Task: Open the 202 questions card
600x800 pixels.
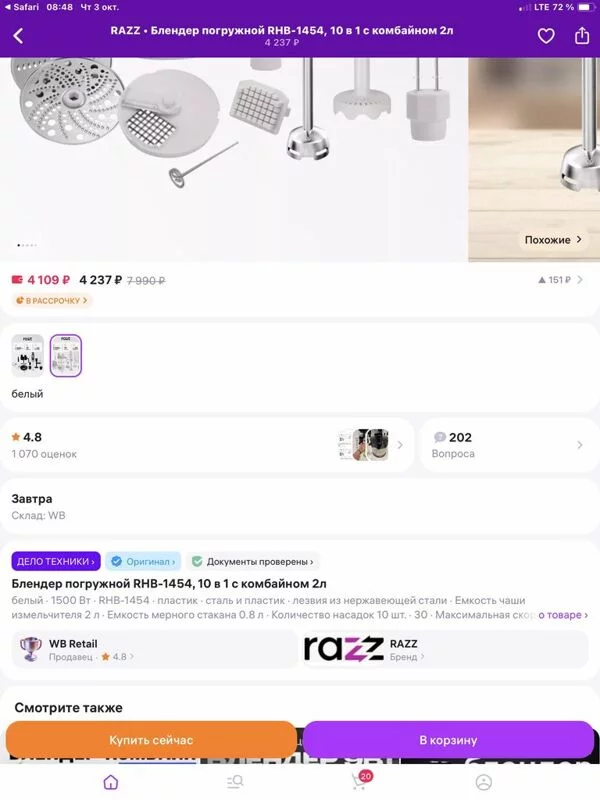Action: [508, 445]
